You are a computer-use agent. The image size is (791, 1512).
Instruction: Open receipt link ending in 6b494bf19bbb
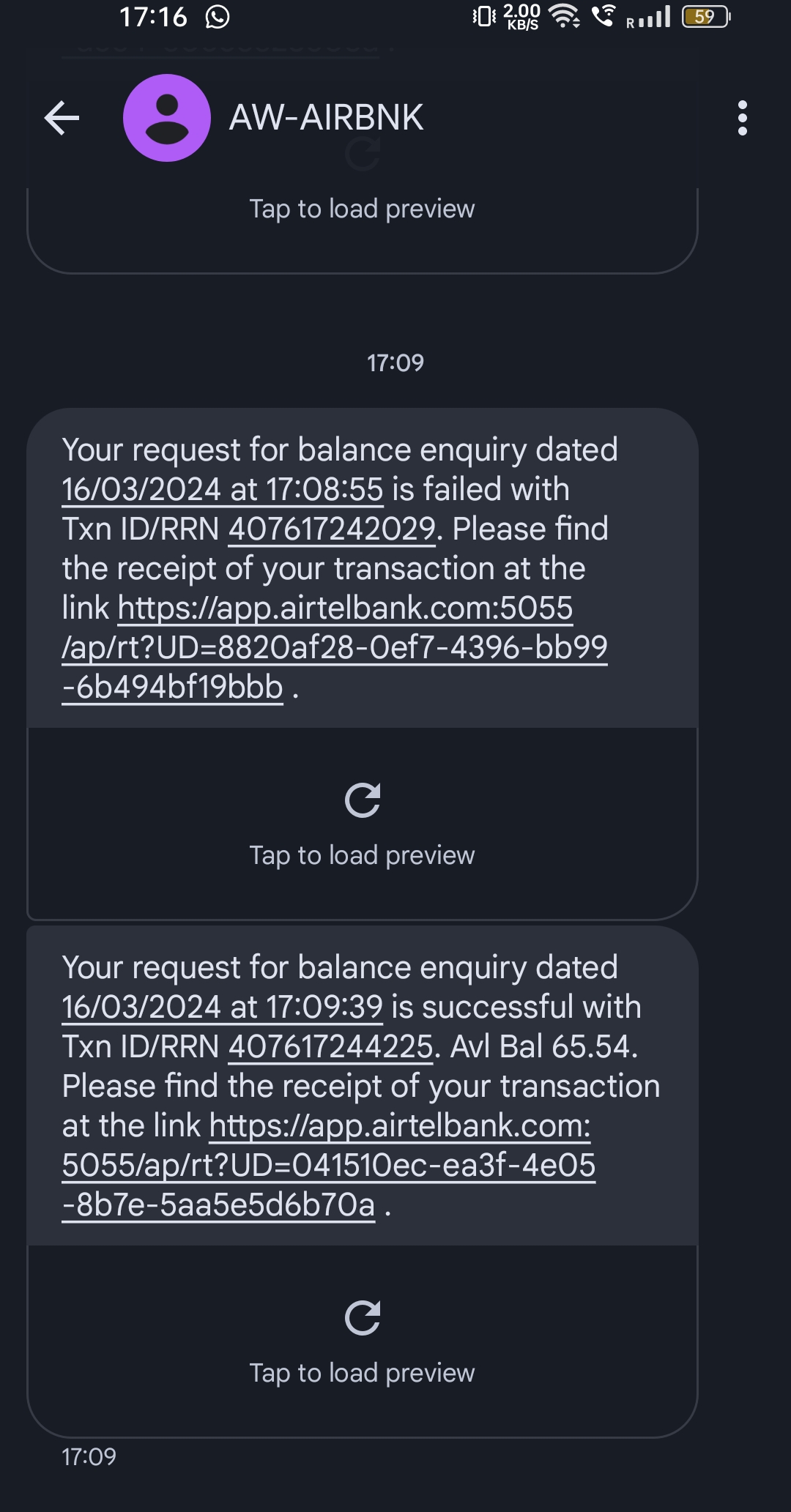[x=335, y=647]
